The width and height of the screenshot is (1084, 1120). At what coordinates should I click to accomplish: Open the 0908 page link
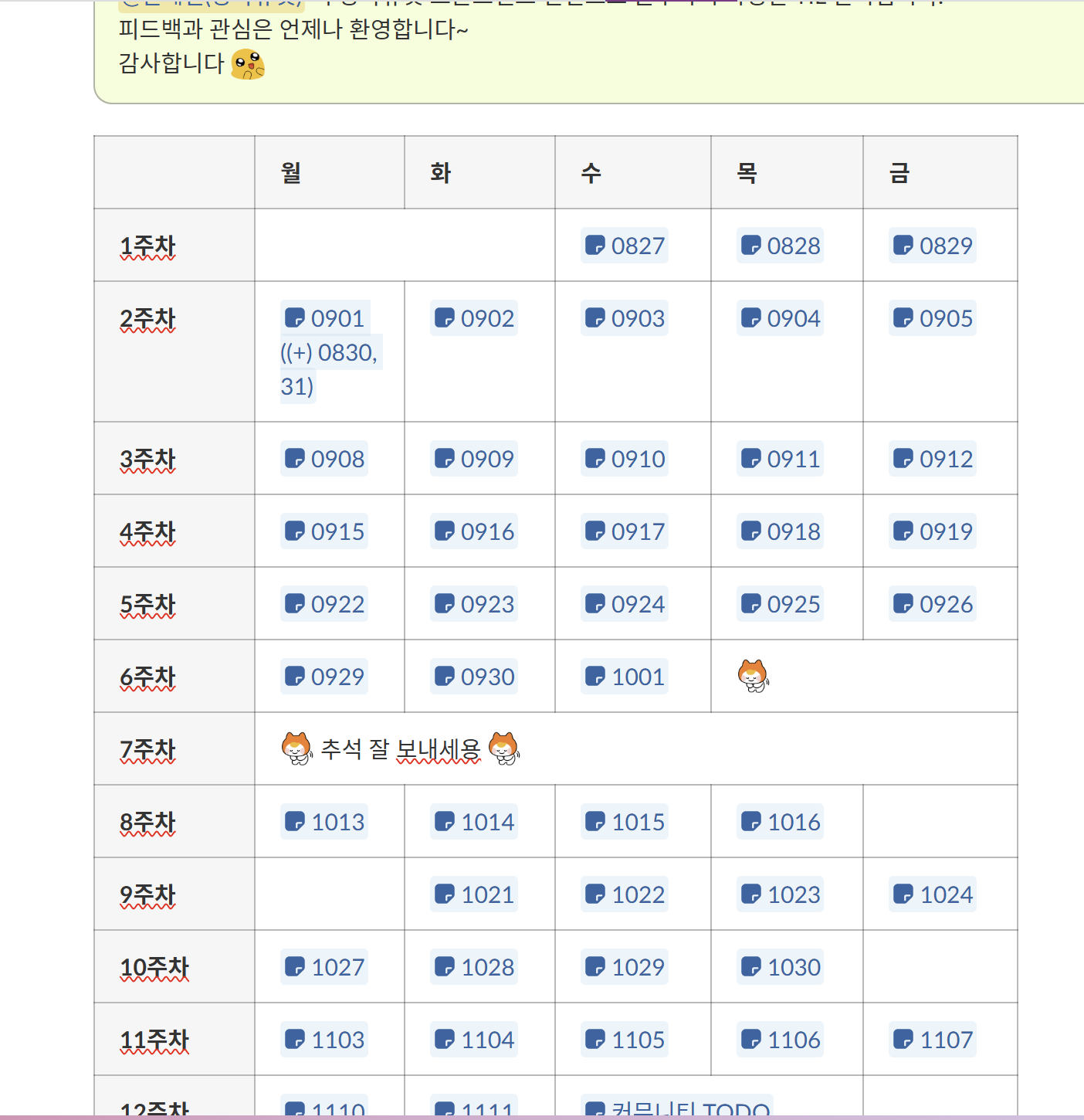325,459
